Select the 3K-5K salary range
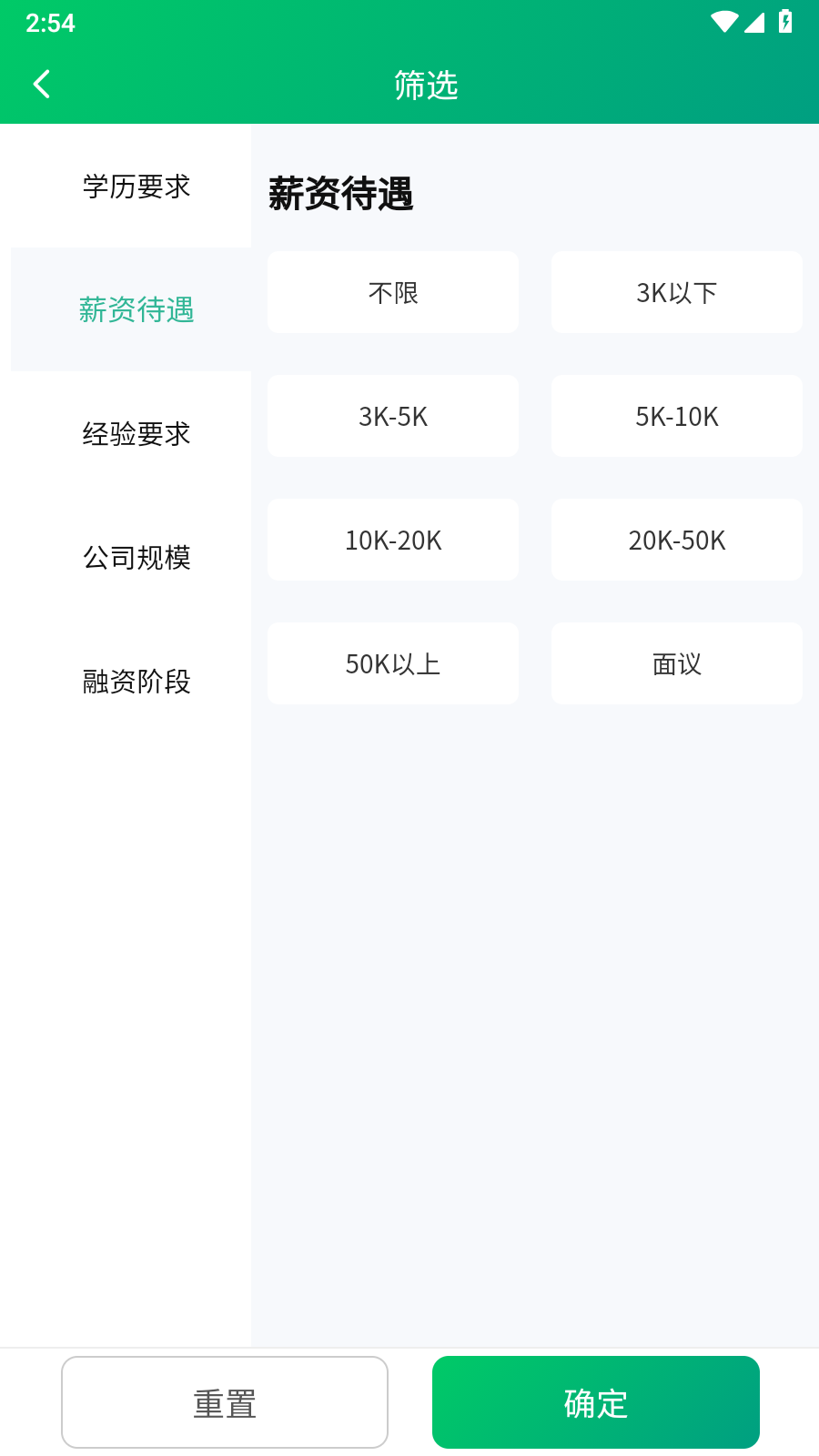 pyautogui.click(x=392, y=416)
